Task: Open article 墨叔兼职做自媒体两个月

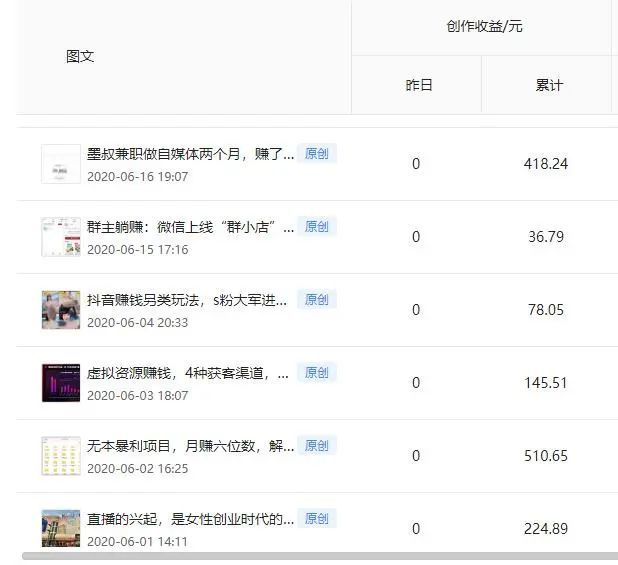Action: (x=190, y=154)
